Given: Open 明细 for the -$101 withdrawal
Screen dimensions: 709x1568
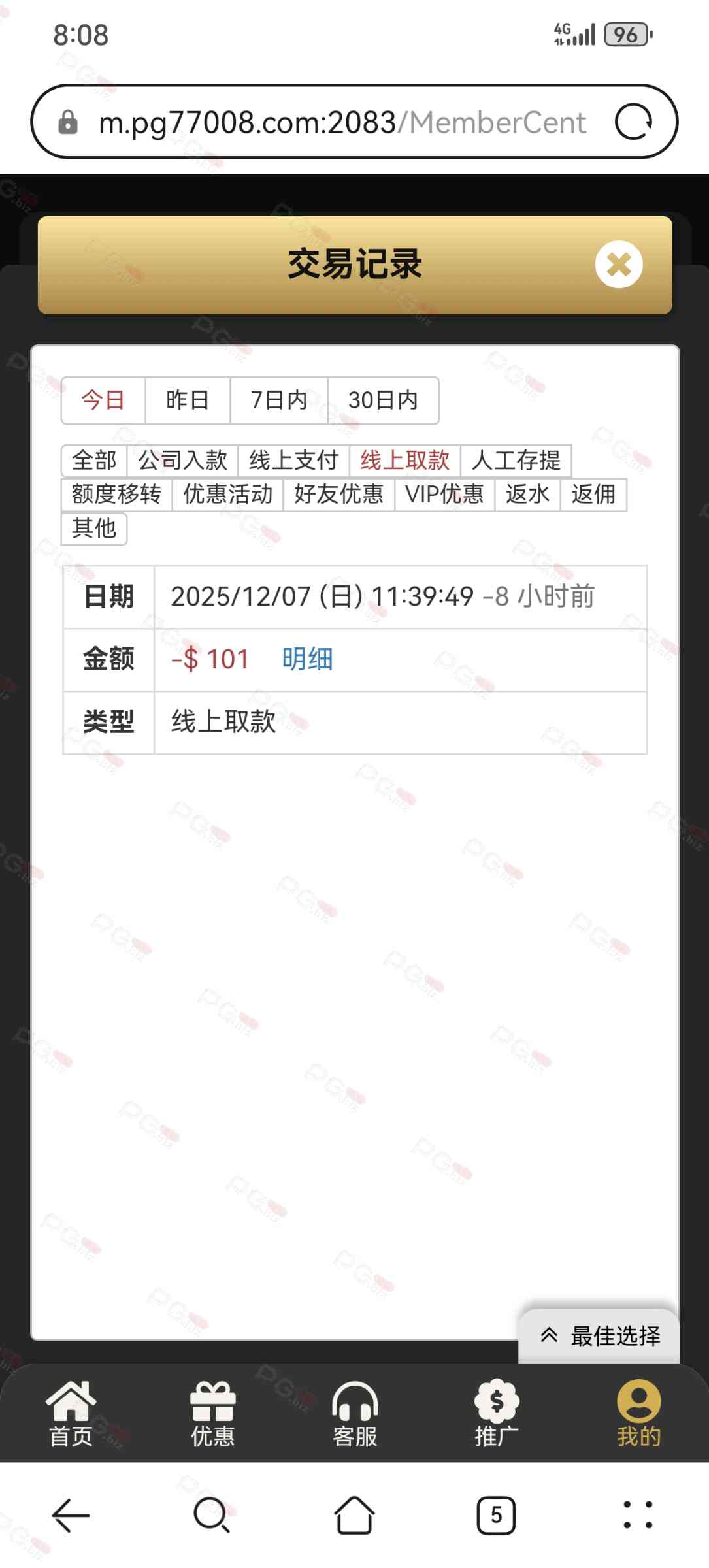Looking at the screenshot, I should [307, 659].
